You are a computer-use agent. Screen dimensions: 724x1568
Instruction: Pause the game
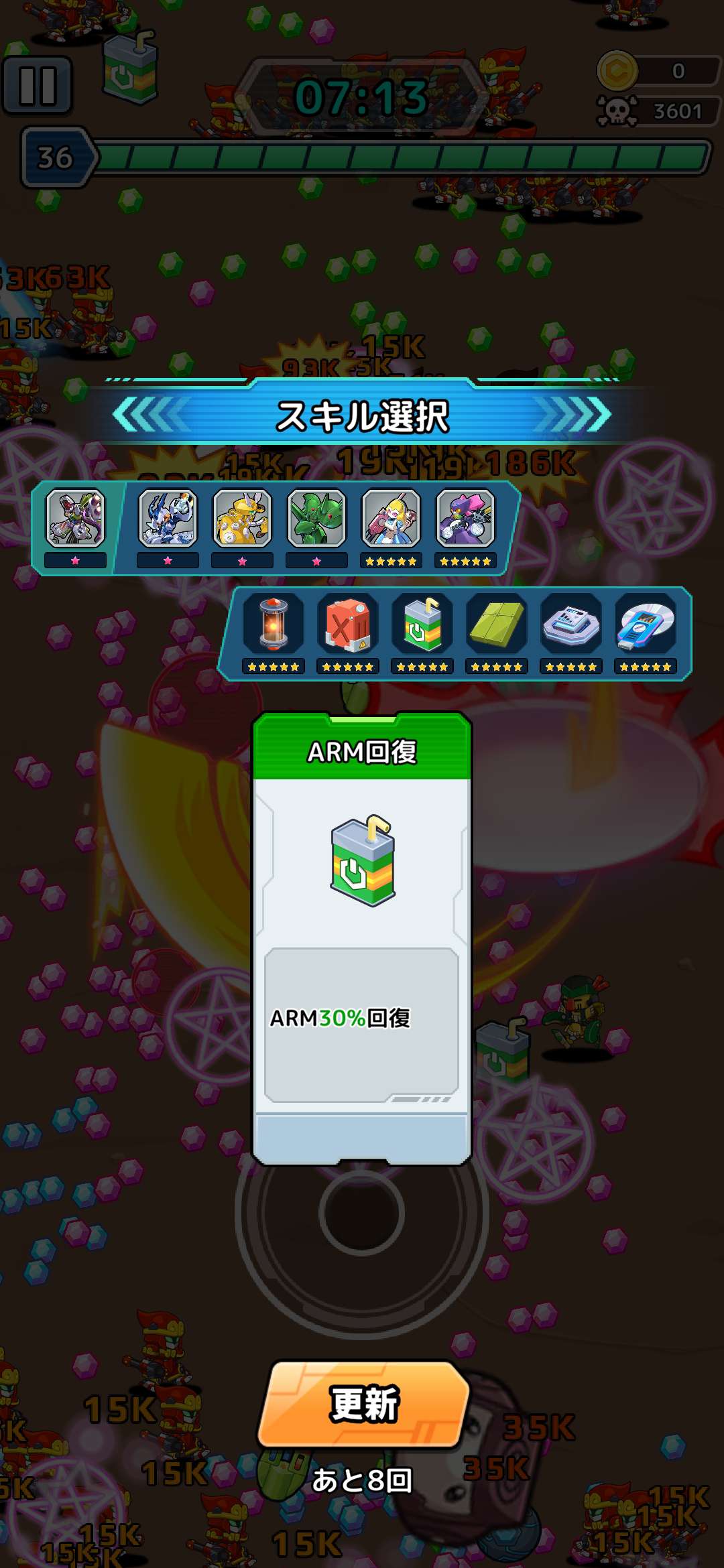(x=38, y=86)
